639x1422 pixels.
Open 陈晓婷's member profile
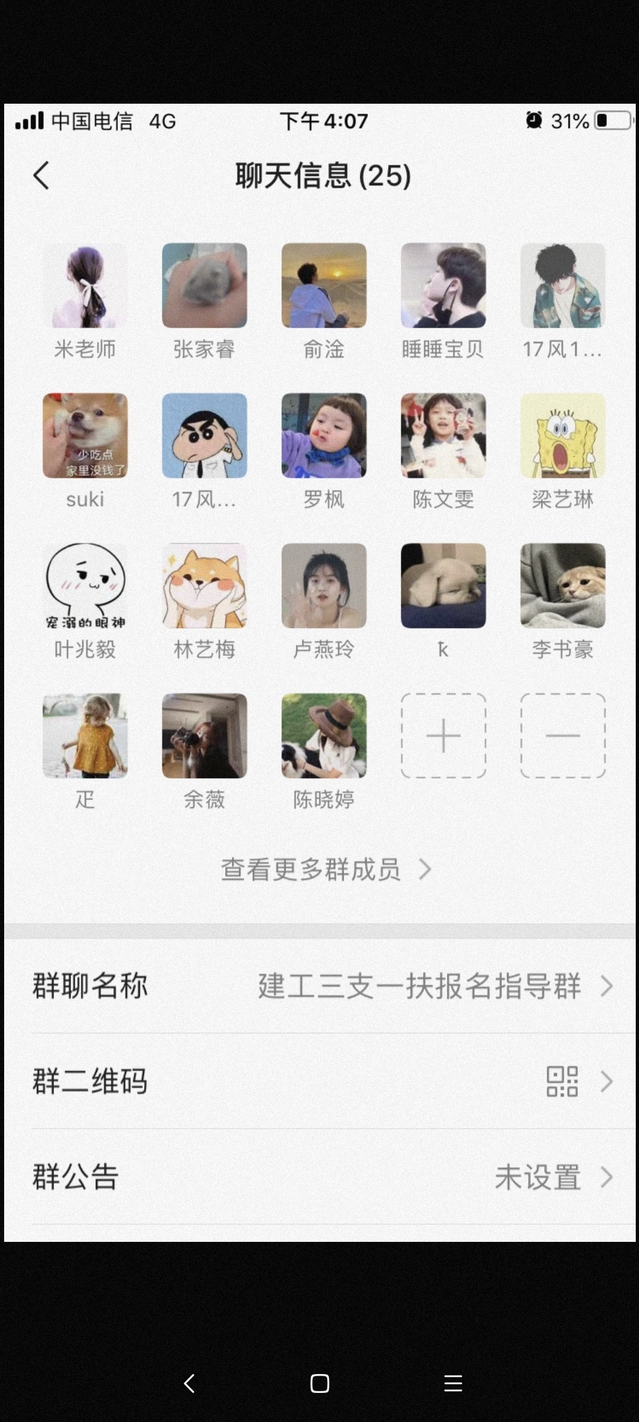pyautogui.click(x=324, y=736)
